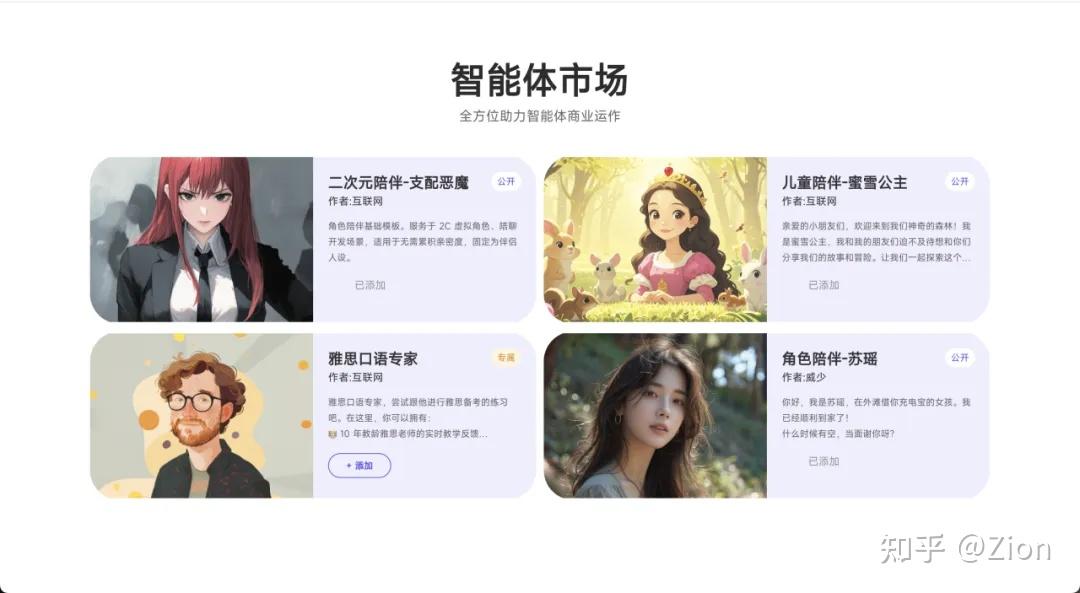Tap 已添加 on the 蜜雪公主 card
This screenshot has height=593, width=1080.
tap(823, 285)
